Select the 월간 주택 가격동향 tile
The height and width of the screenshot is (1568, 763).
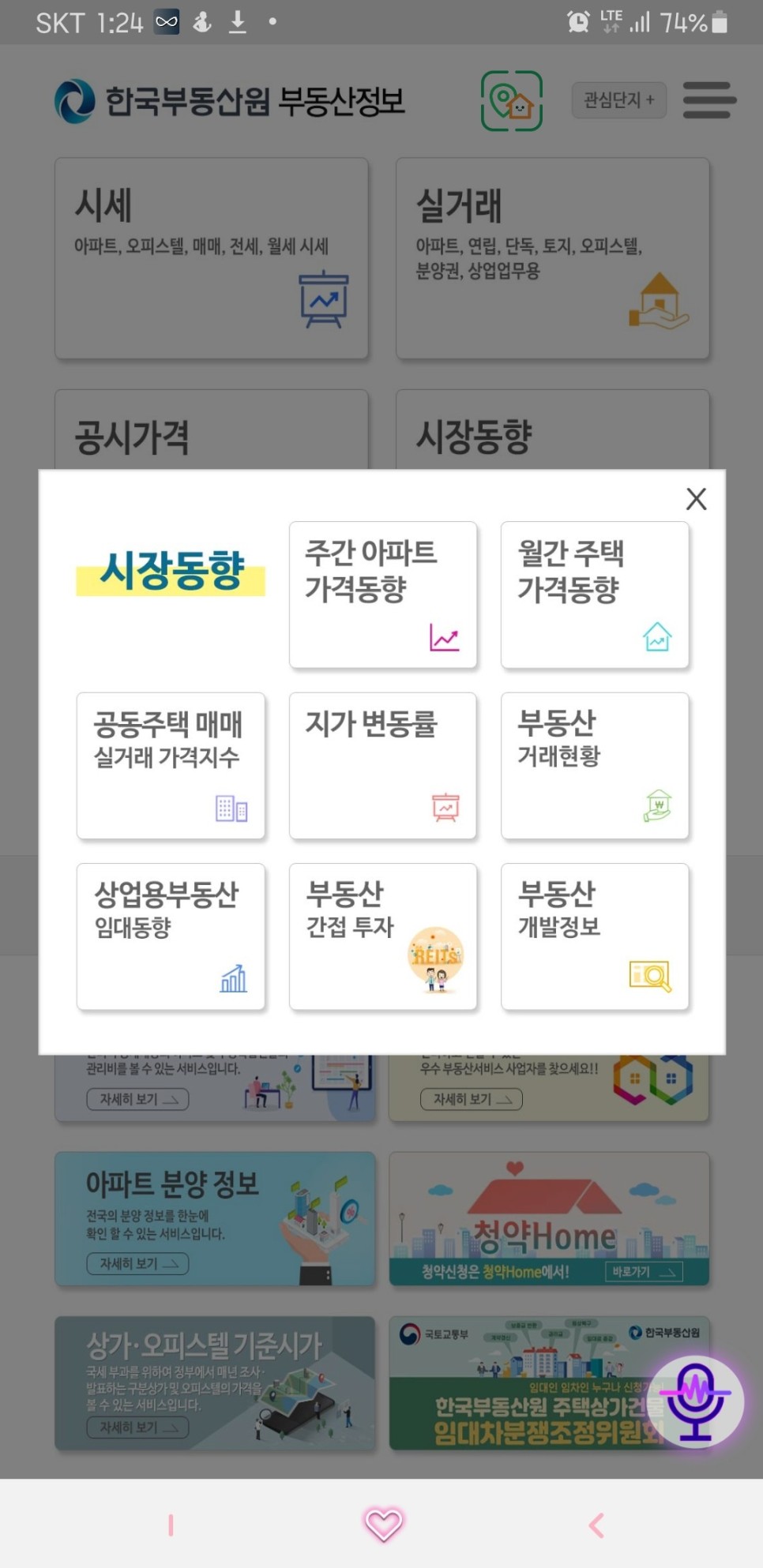(x=595, y=594)
